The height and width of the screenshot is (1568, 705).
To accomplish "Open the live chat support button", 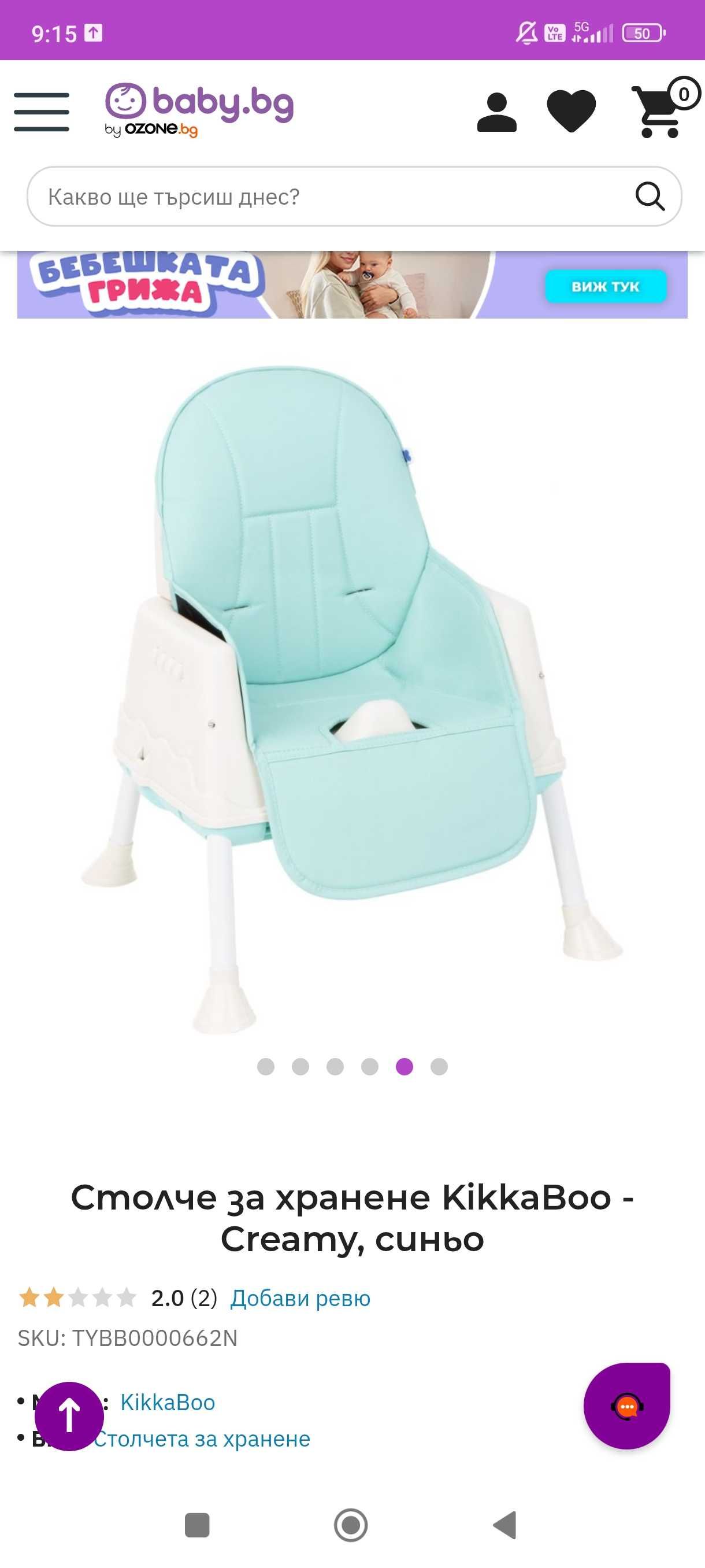I will click(626, 1406).
